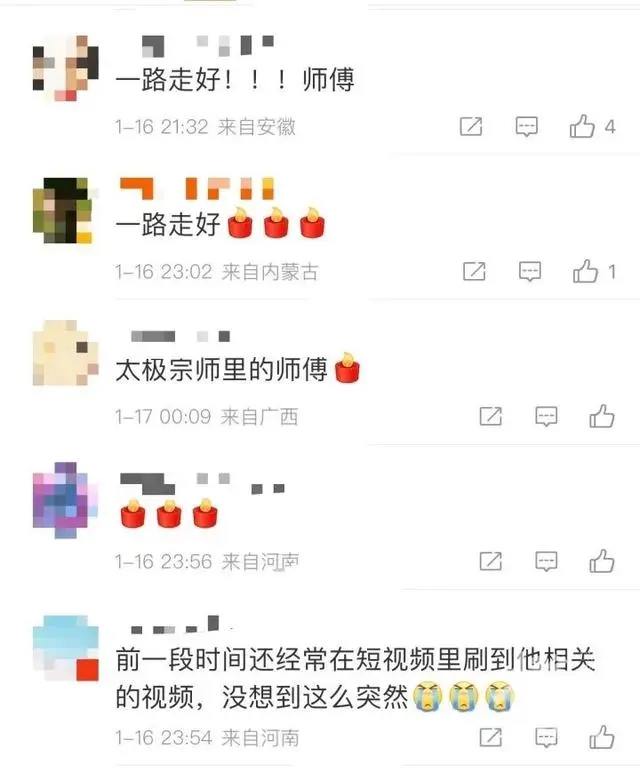Open the avatar of the 安徽 commenter
Screen dimensions: 640x780
[x=62, y=67]
